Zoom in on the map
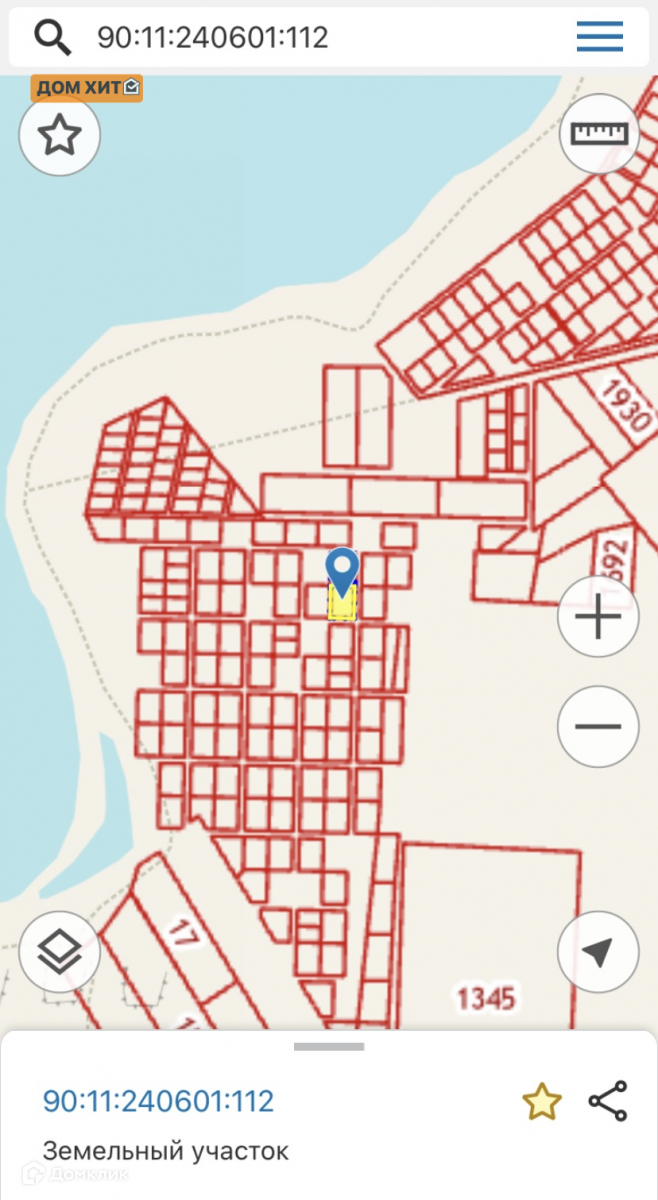This screenshot has height=1200, width=658. click(x=598, y=617)
